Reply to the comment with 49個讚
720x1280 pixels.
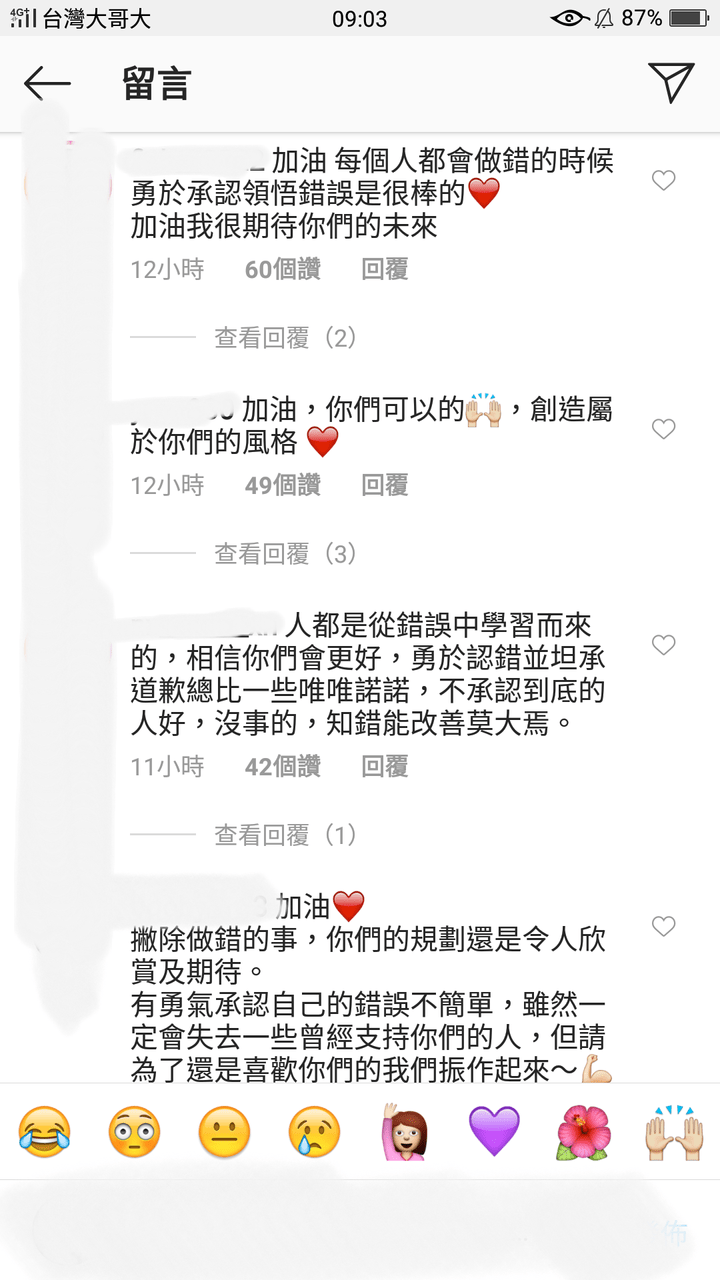[385, 485]
